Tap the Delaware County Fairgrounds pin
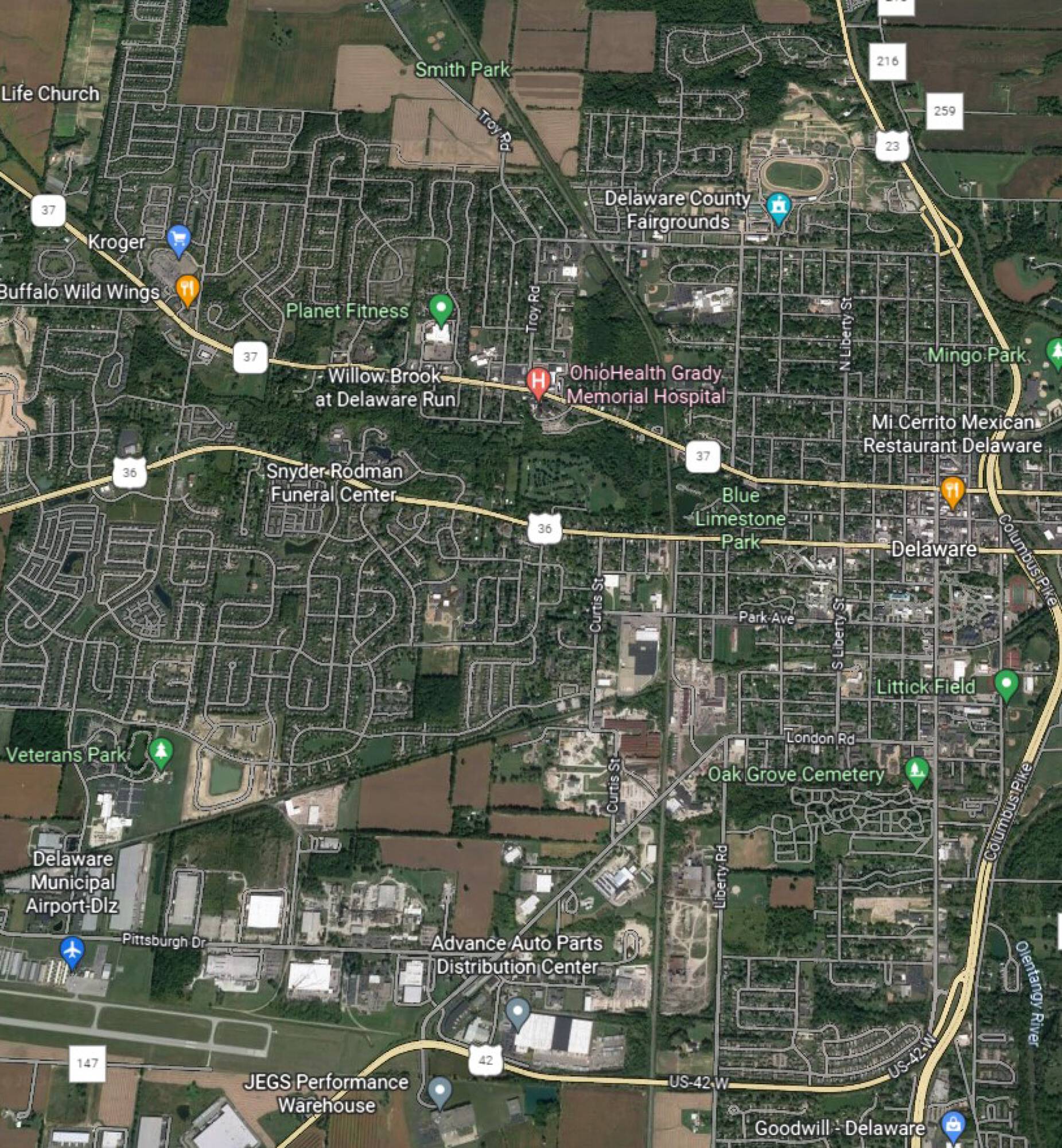 [x=779, y=210]
